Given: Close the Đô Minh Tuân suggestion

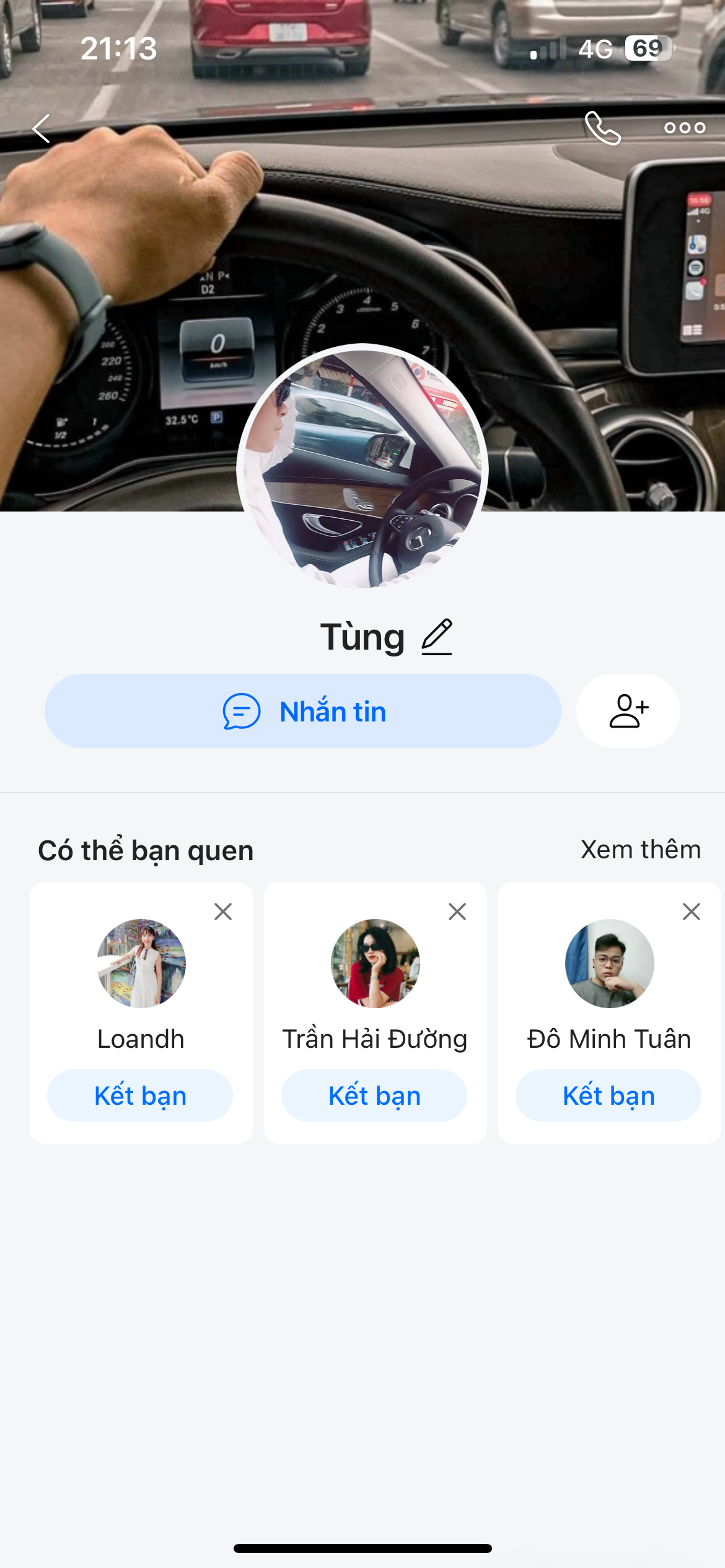Looking at the screenshot, I should point(692,912).
